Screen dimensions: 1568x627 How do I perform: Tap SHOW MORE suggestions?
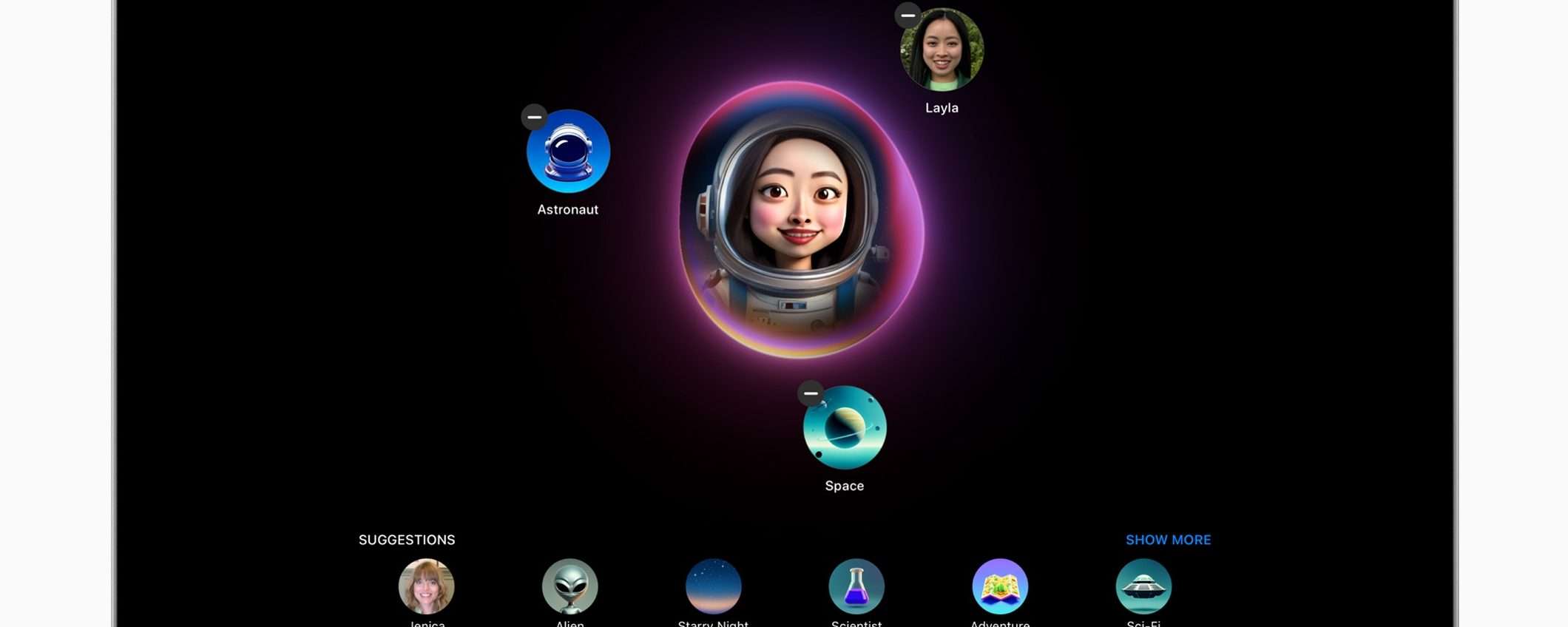(1168, 540)
